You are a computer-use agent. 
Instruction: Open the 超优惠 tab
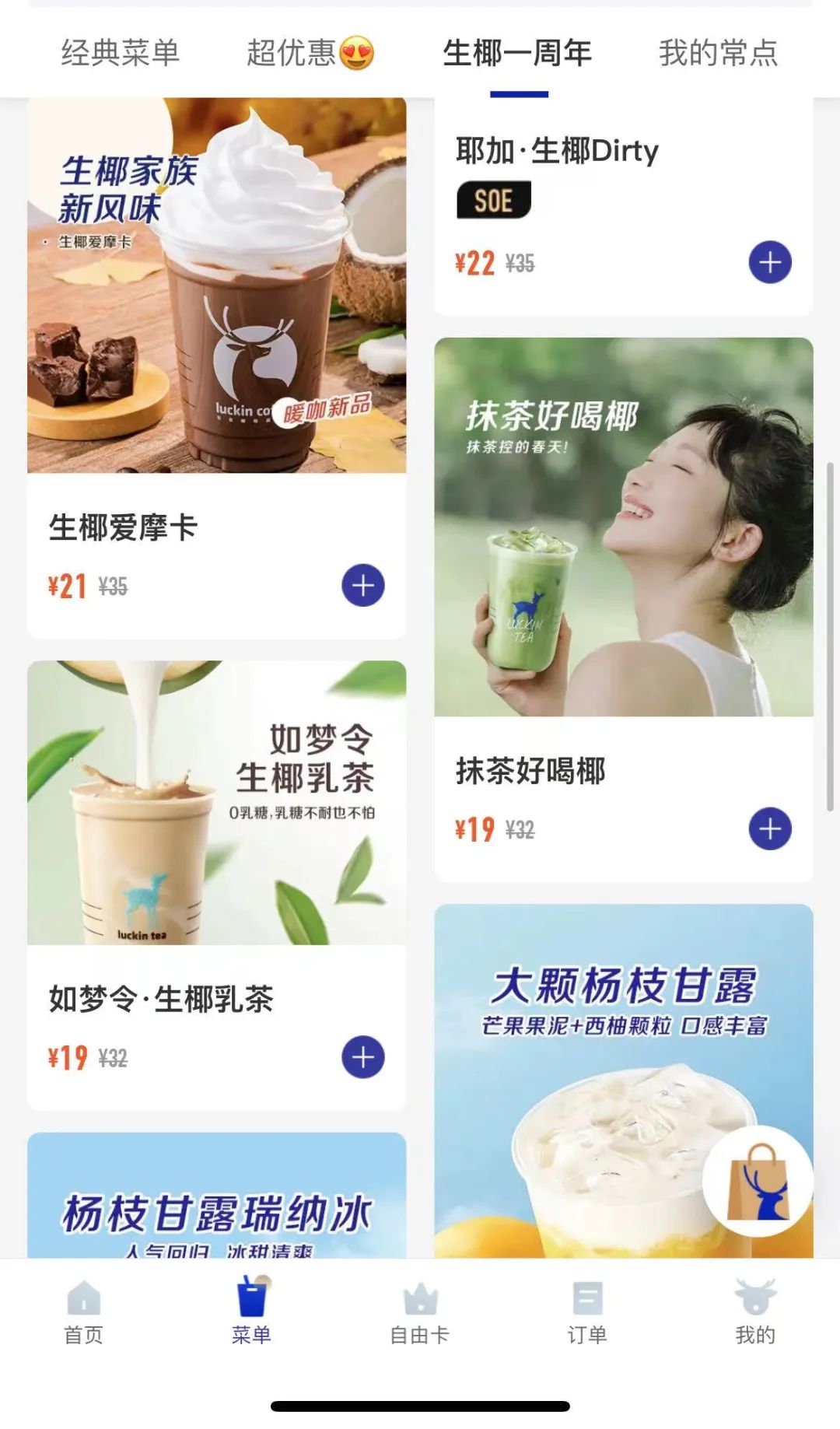[310, 53]
